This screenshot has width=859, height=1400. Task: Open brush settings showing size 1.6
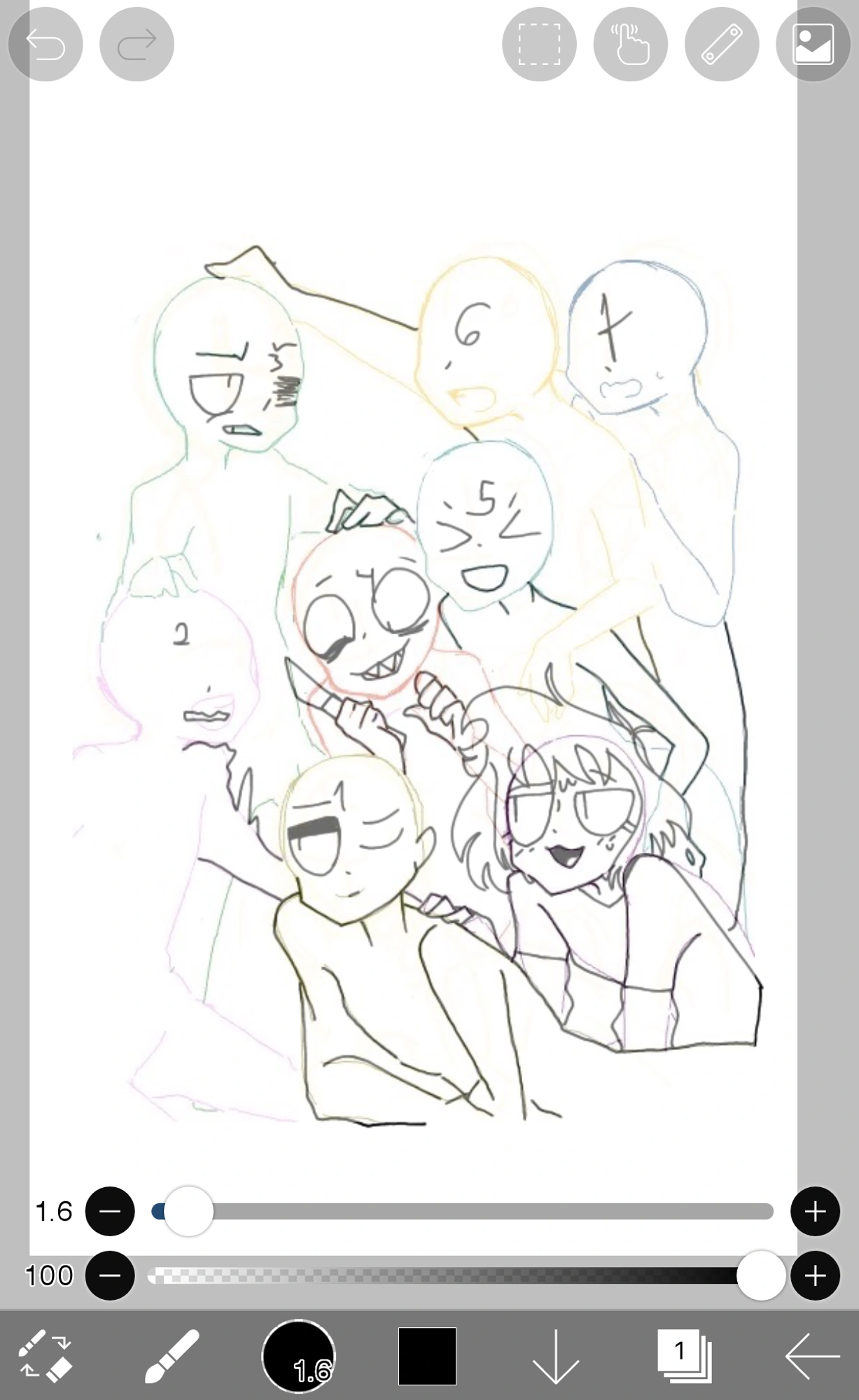coord(299,1357)
